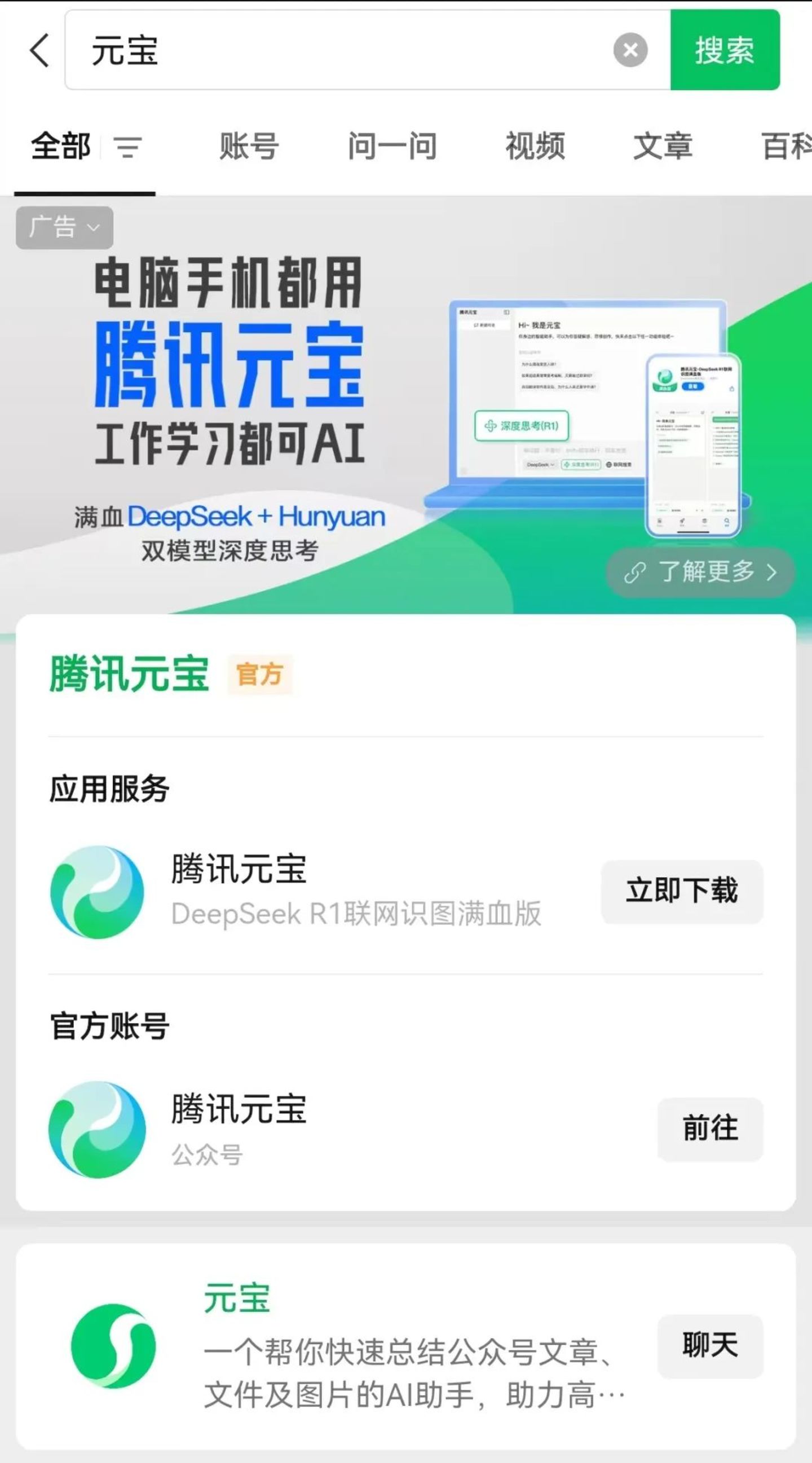Screen dimensions: 812x1463
Task: Tap 立即下载 for 腾讯元宝 app
Action: (x=681, y=891)
